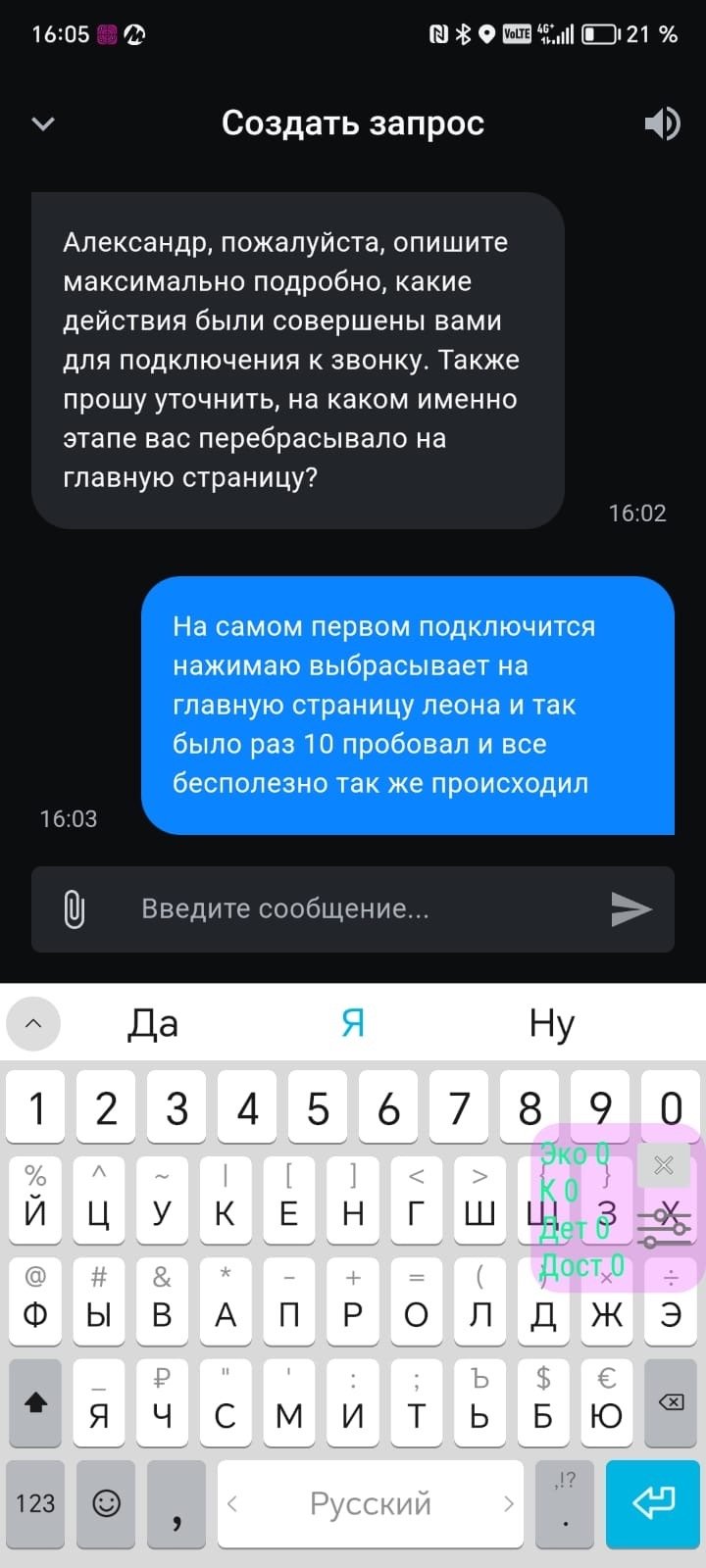Toggle the sound speaker icon
Image resolution: width=706 pixels, height=1568 pixels.
click(x=662, y=123)
